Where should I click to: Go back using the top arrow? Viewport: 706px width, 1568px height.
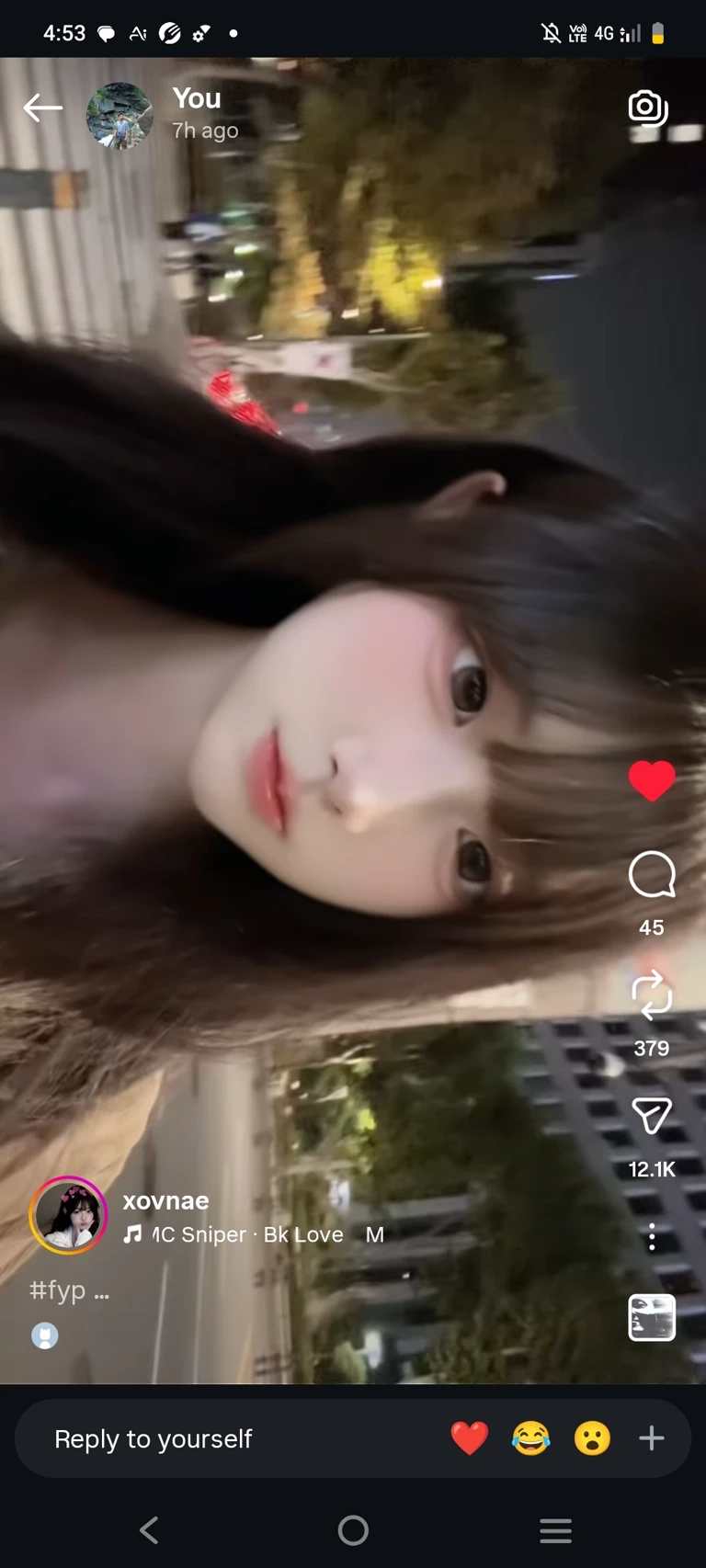(x=42, y=108)
